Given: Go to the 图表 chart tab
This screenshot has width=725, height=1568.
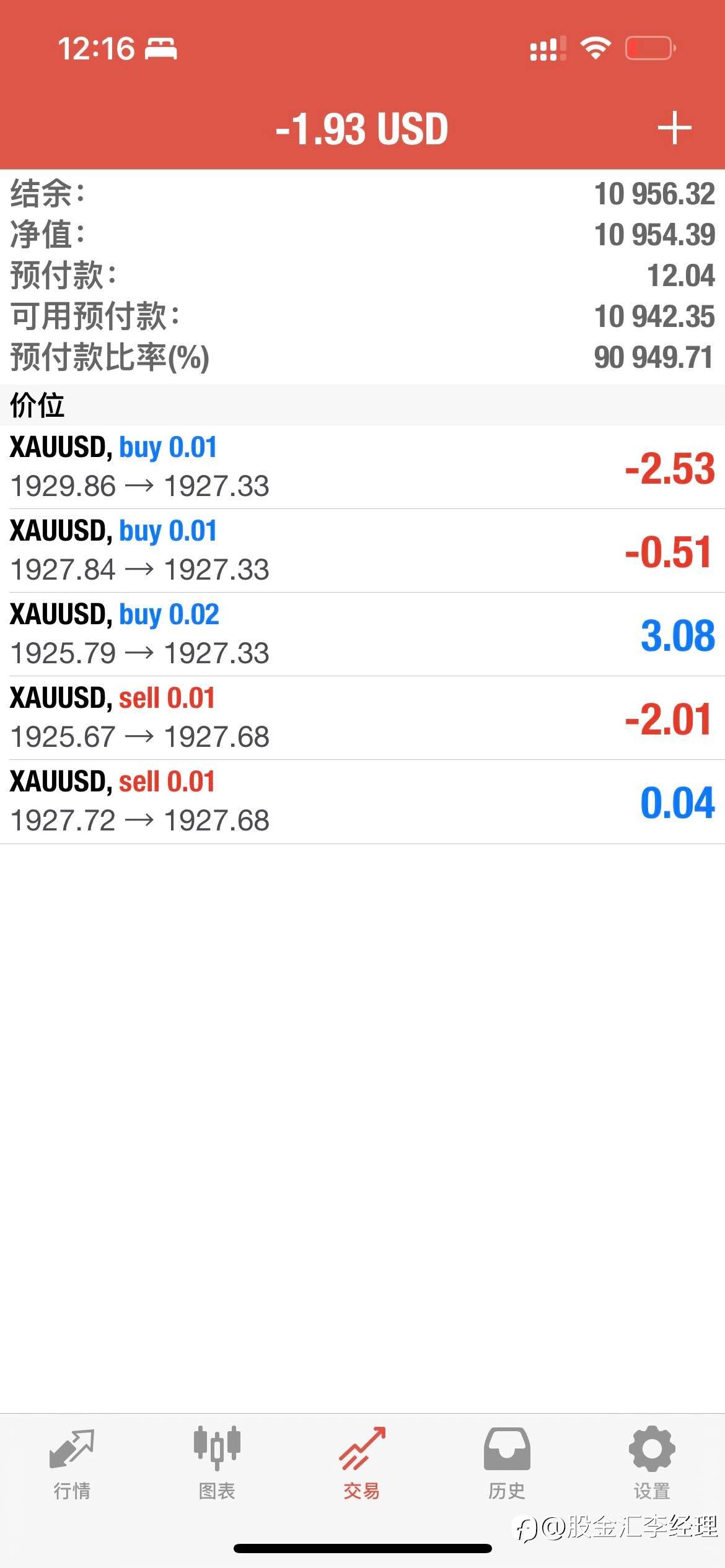Looking at the screenshot, I should coord(217,1464).
